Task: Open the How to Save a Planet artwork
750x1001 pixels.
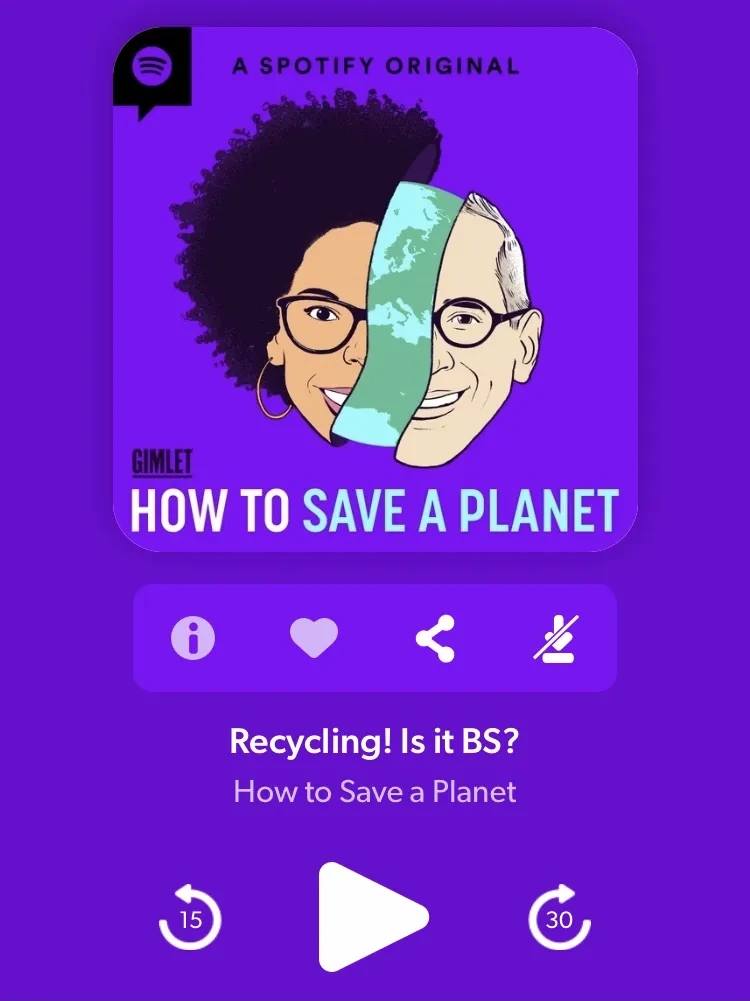Action: click(x=375, y=290)
